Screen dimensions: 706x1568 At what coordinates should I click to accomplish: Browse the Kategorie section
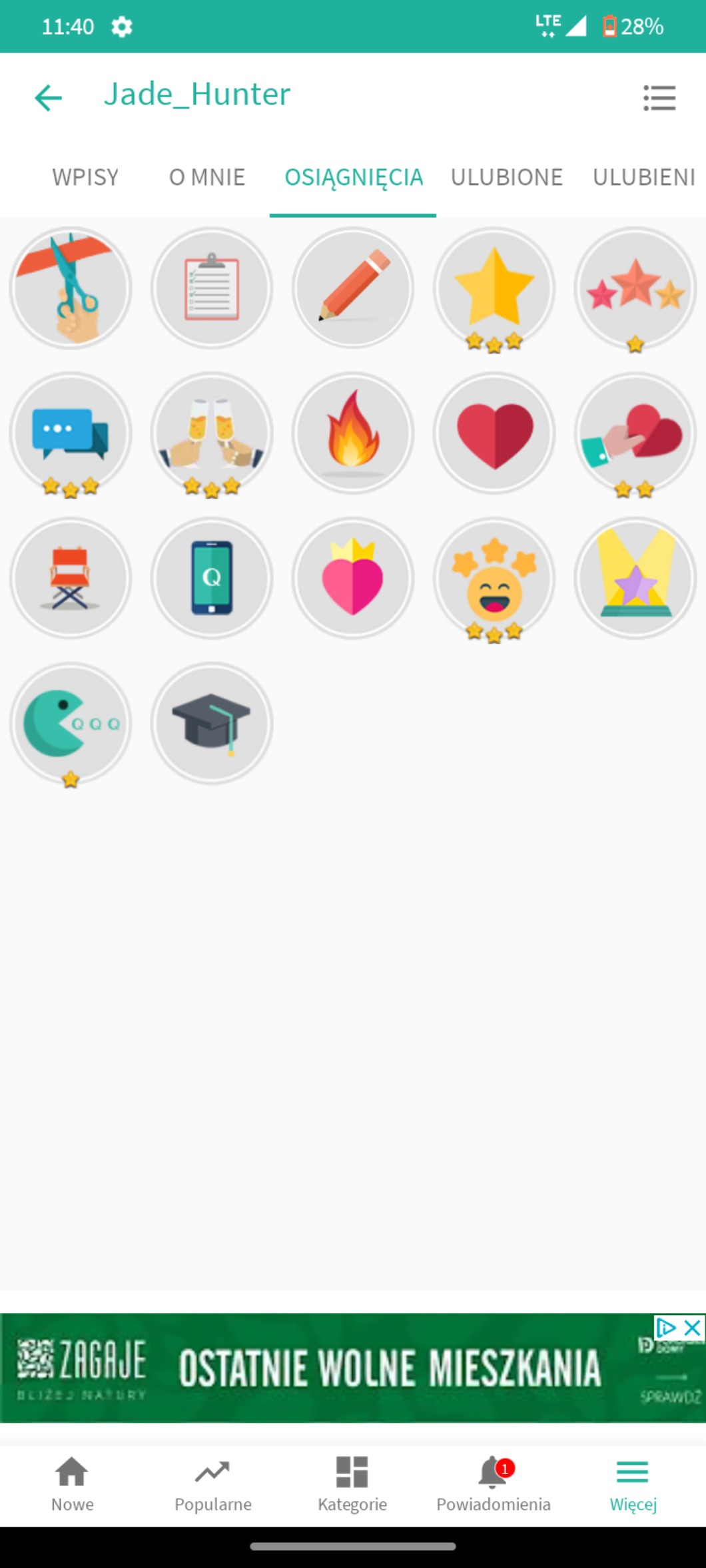(352, 1483)
